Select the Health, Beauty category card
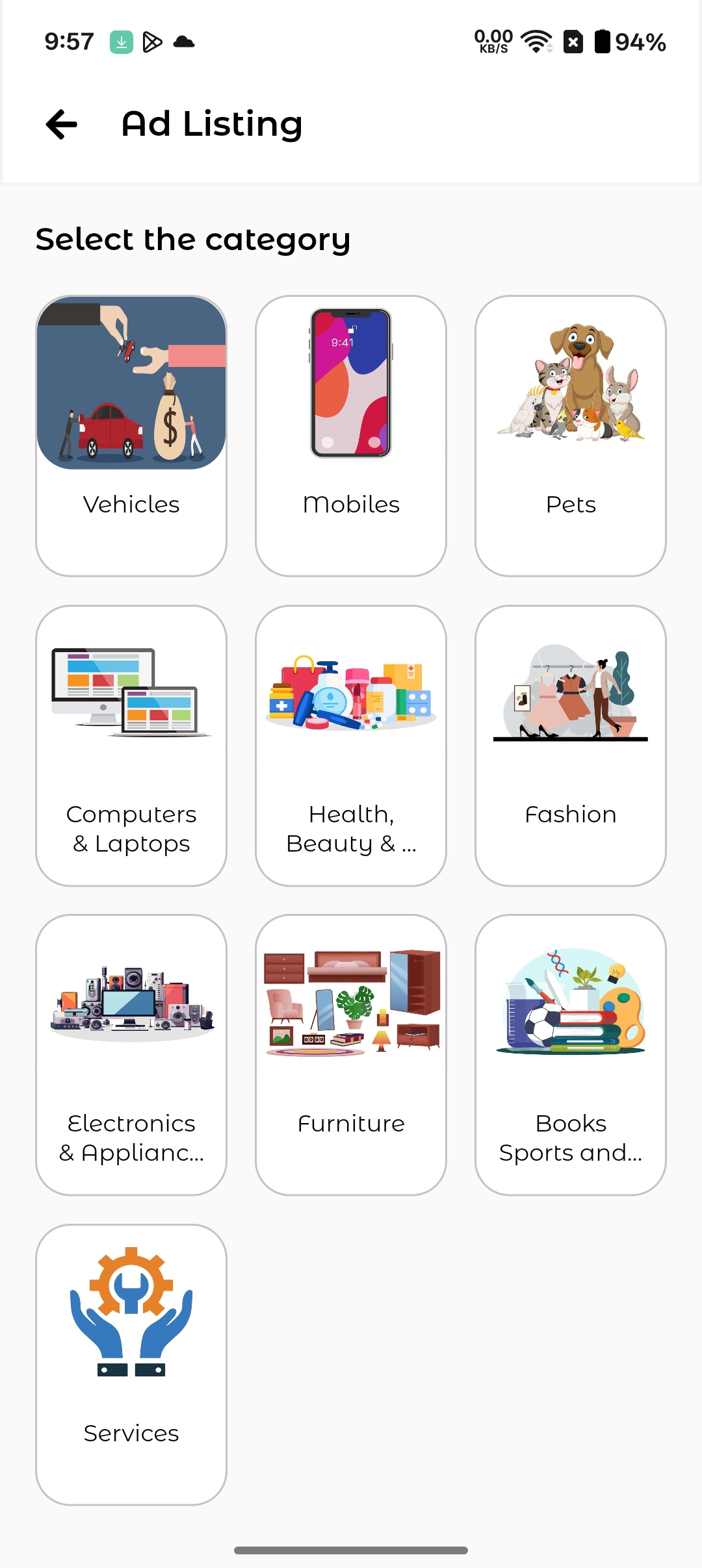The width and height of the screenshot is (702, 1568). point(351,745)
